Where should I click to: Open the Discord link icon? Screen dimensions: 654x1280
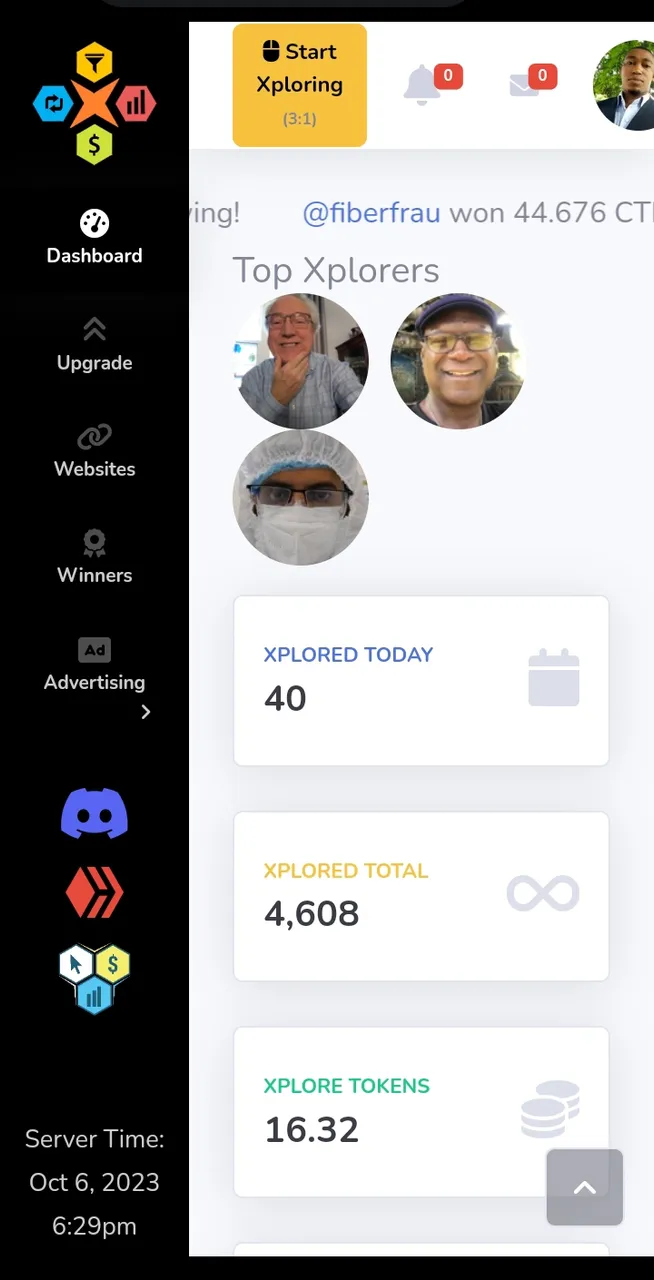point(94,813)
